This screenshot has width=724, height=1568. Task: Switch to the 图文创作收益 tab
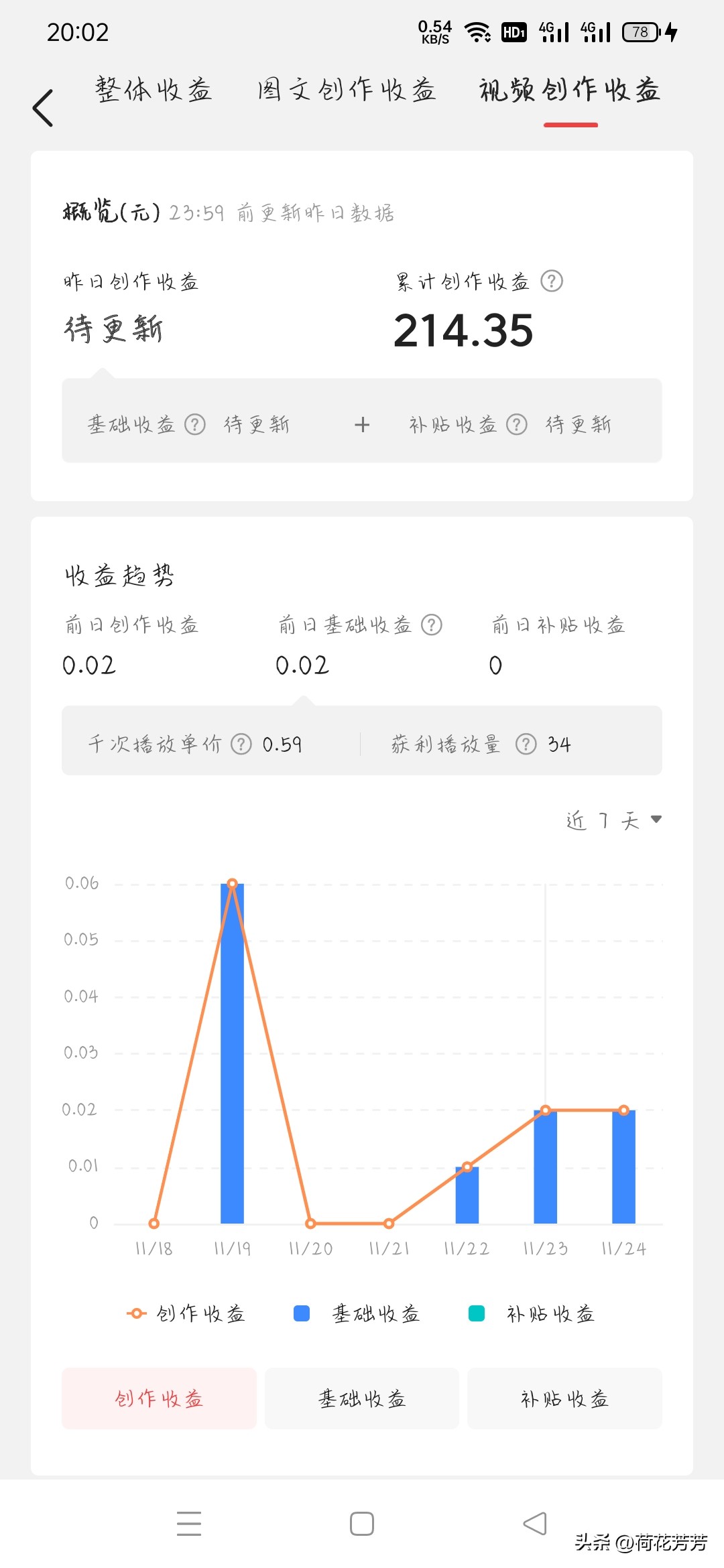click(346, 92)
